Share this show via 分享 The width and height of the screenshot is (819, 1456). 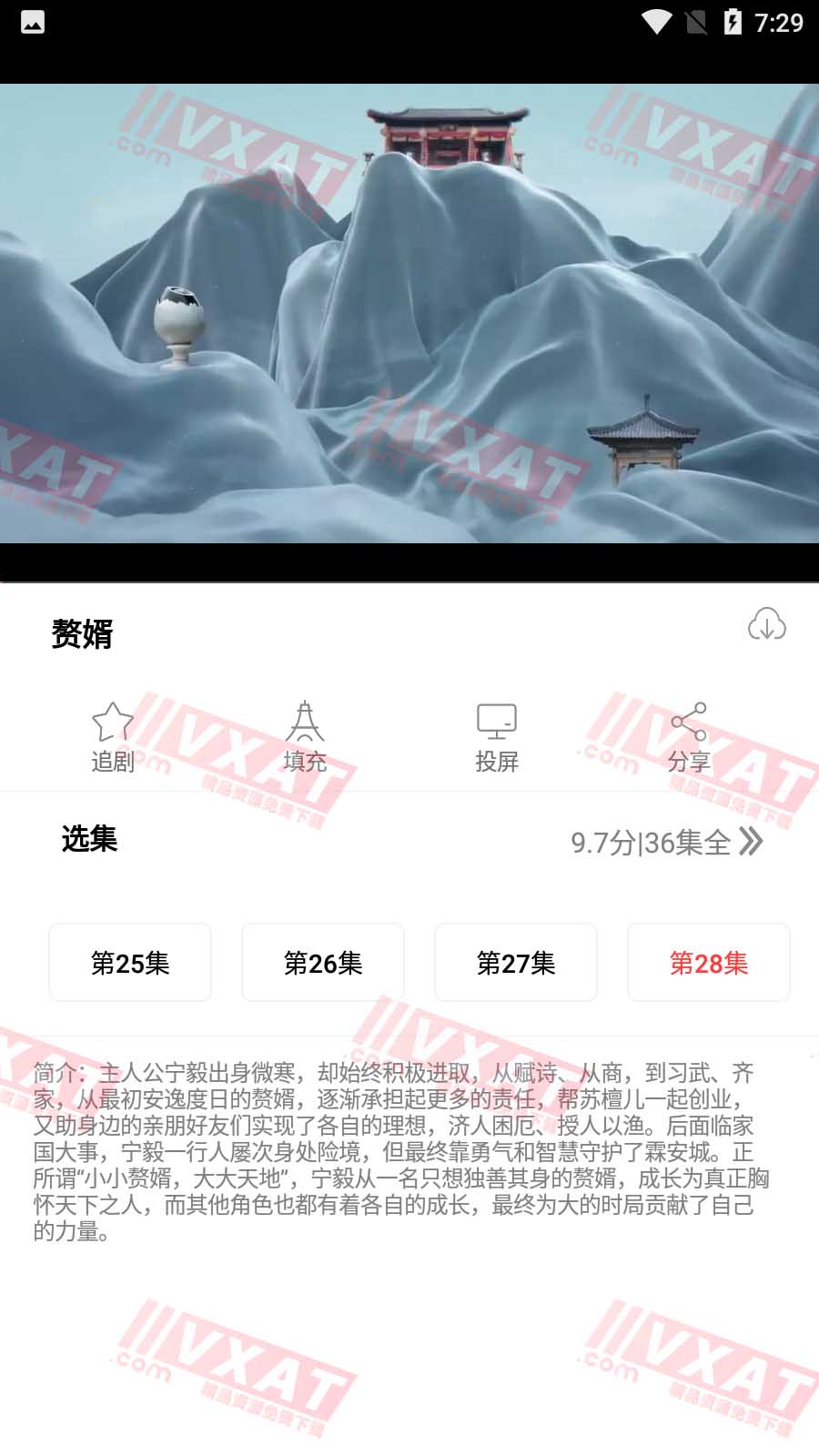pyautogui.click(x=689, y=738)
